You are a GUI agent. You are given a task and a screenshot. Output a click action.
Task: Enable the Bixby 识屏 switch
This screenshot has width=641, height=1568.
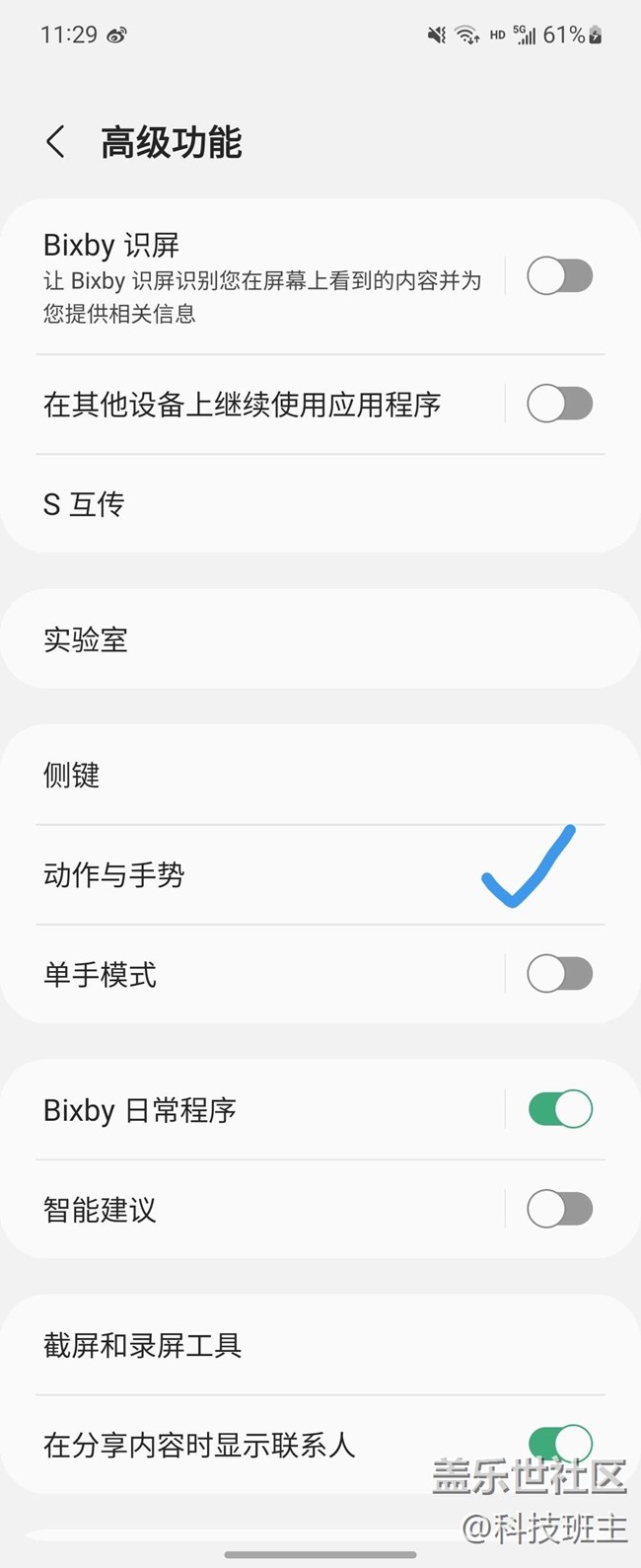click(x=559, y=276)
